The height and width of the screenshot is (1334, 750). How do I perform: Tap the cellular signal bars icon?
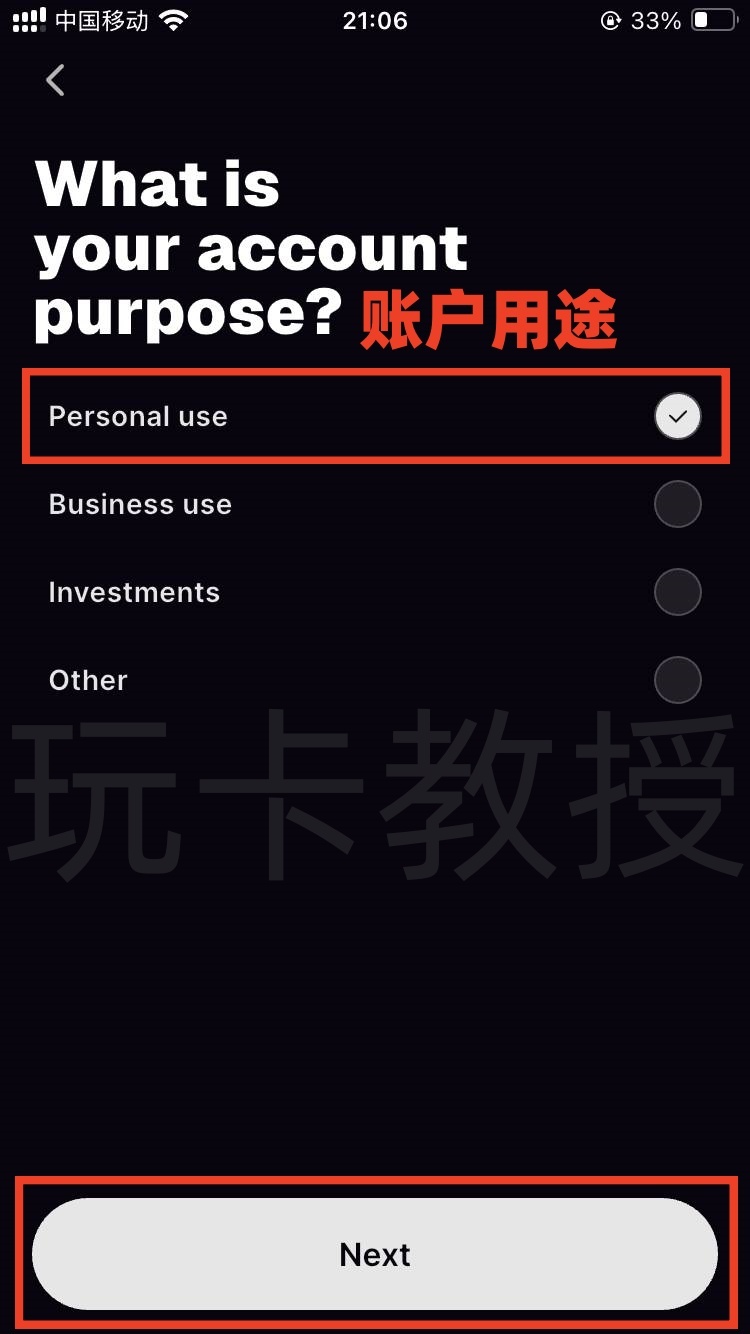click(x=27, y=19)
